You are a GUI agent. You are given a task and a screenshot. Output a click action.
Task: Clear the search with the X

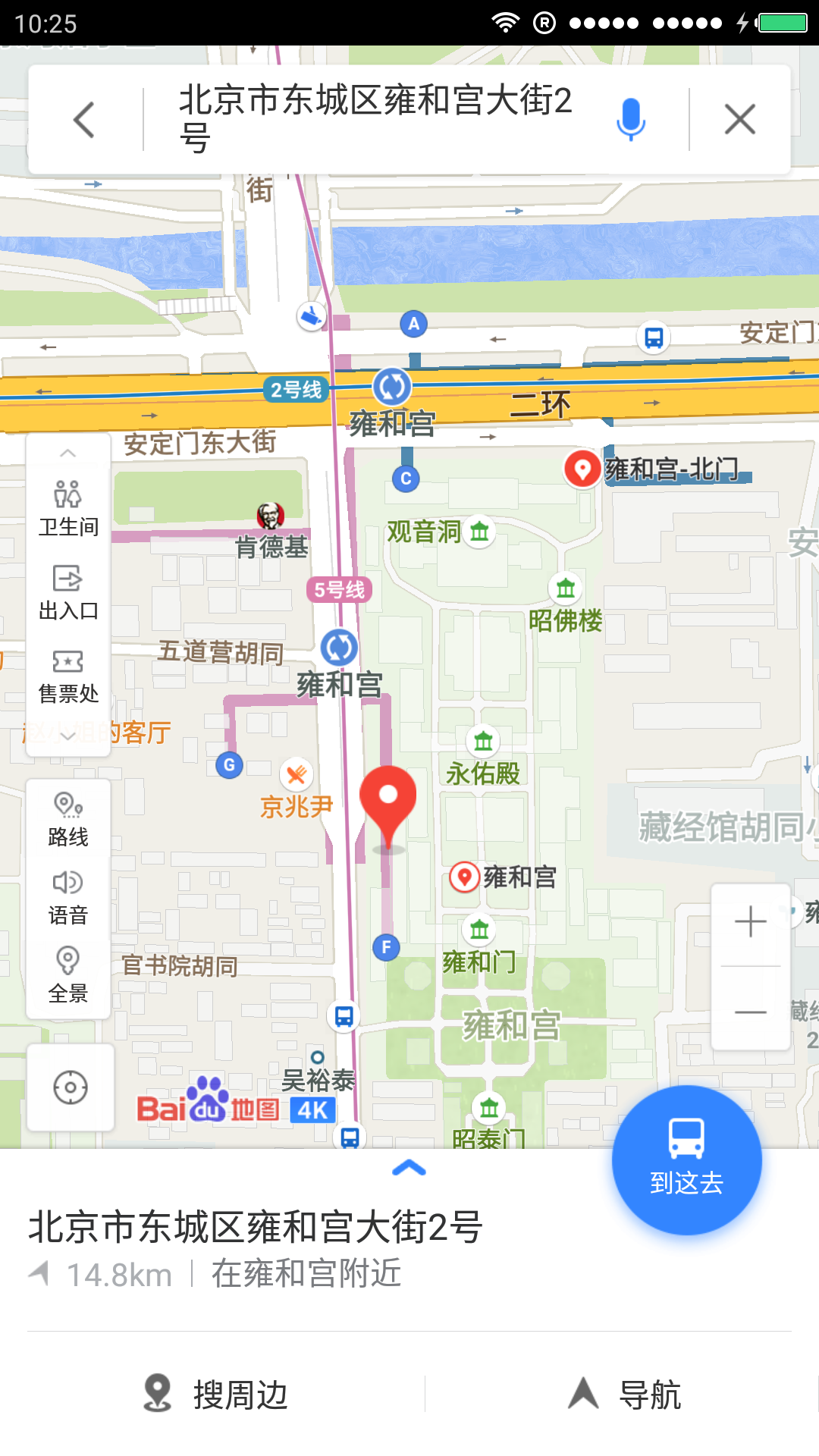[x=739, y=120]
